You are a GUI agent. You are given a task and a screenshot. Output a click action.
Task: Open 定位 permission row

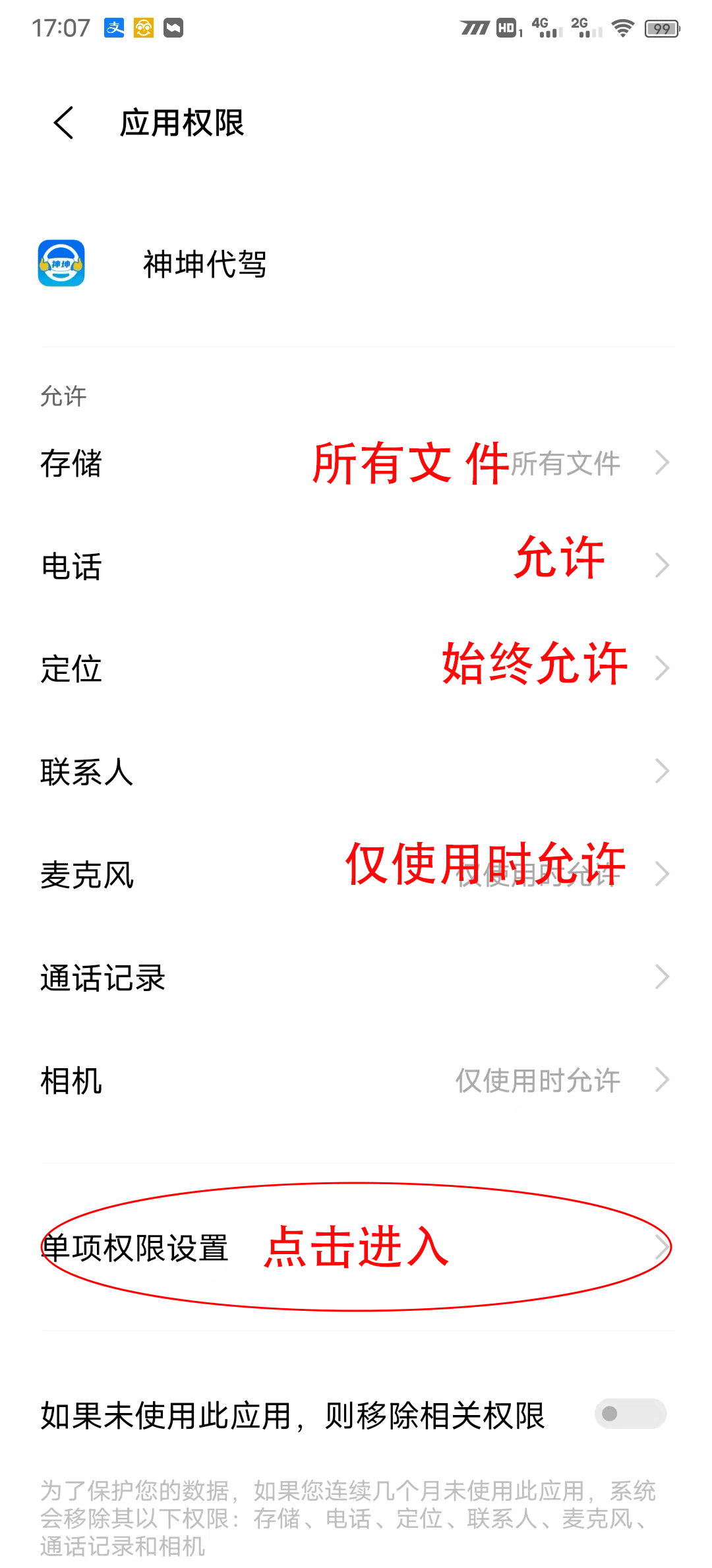(x=356, y=669)
